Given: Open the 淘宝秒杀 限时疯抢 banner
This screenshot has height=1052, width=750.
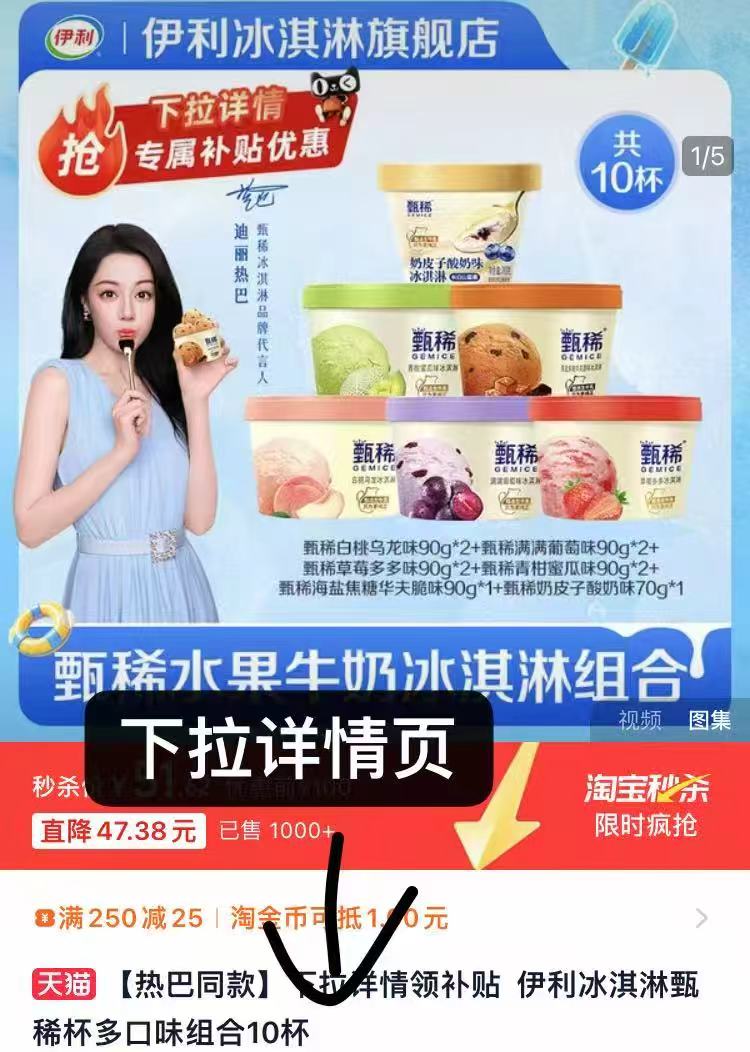Looking at the screenshot, I should click(x=645, y=805).
